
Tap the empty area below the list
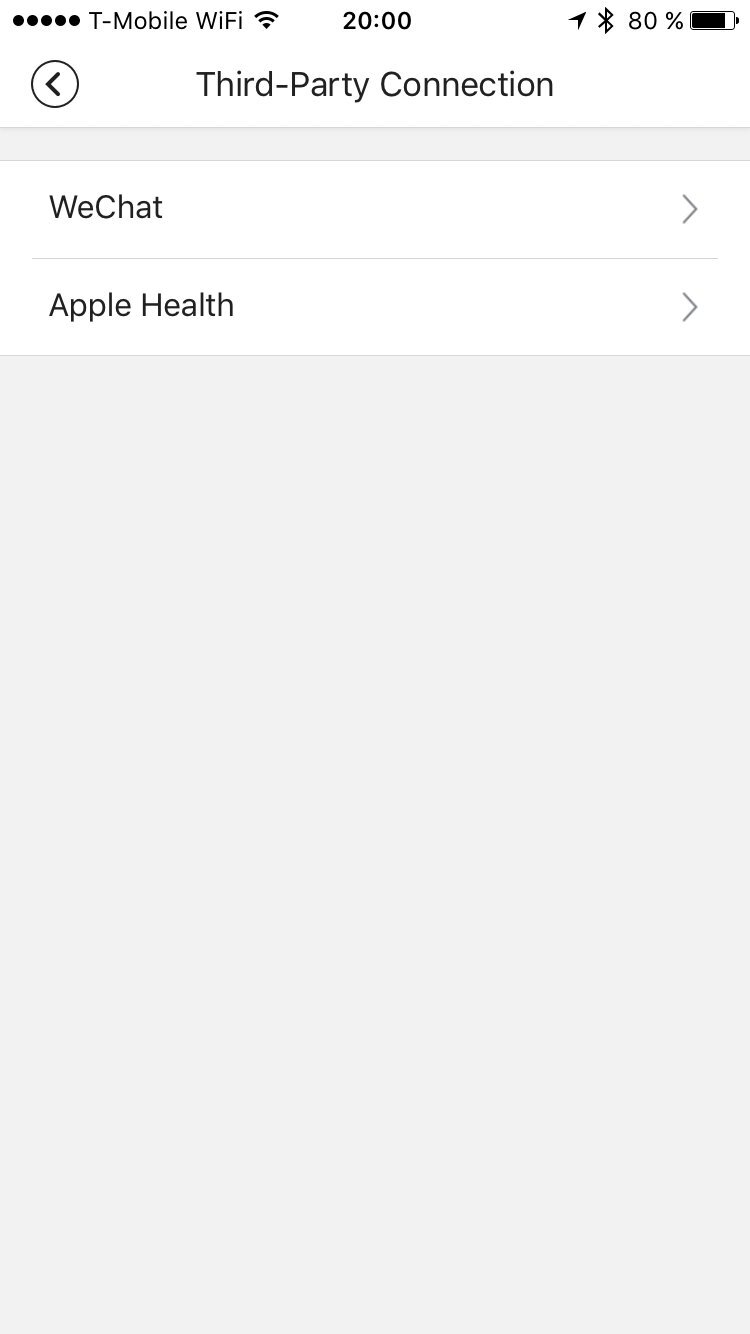[375, 800]
